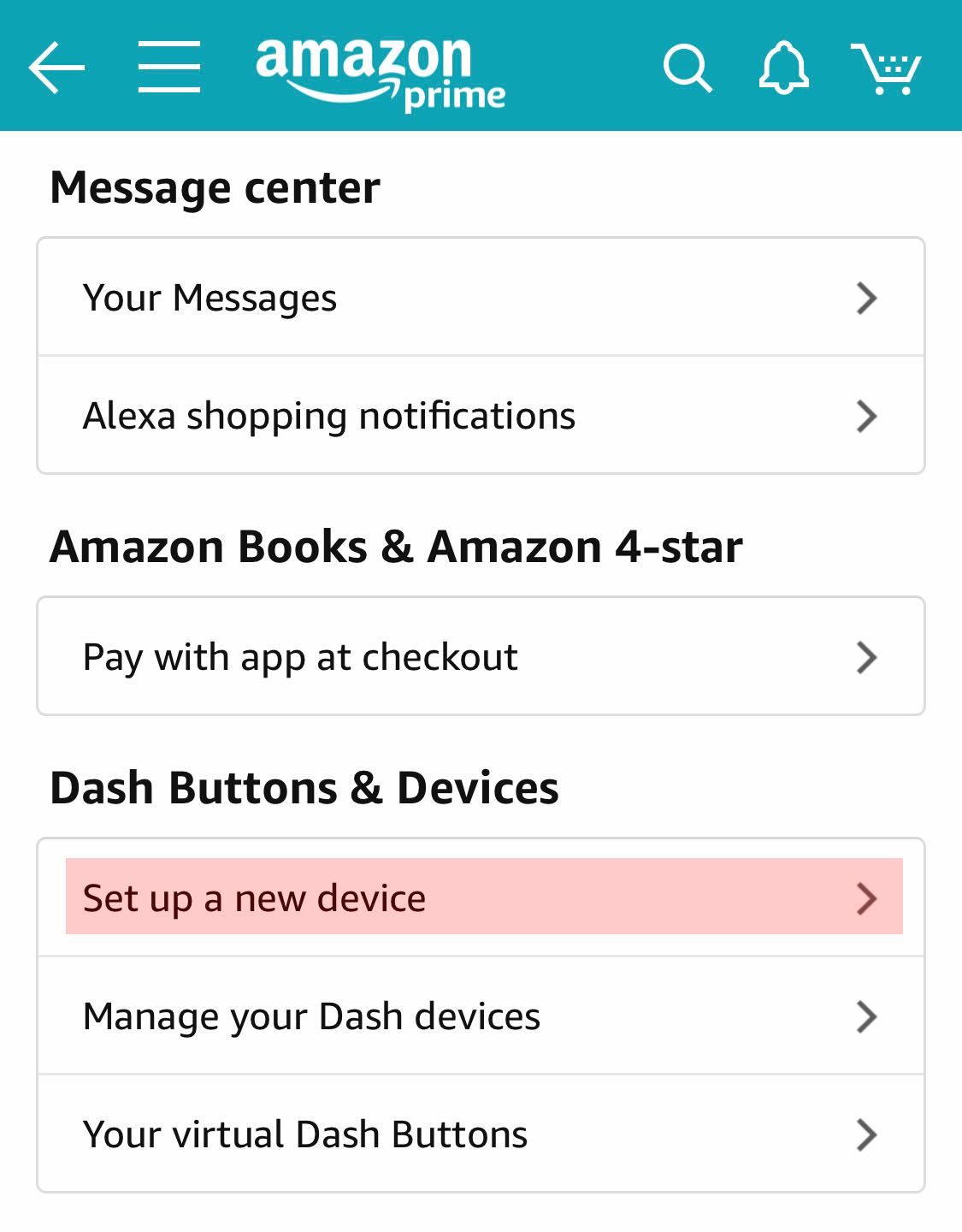
Task: Expand Alexa shopping notifications via its chevron
Action: click(867, 416)
